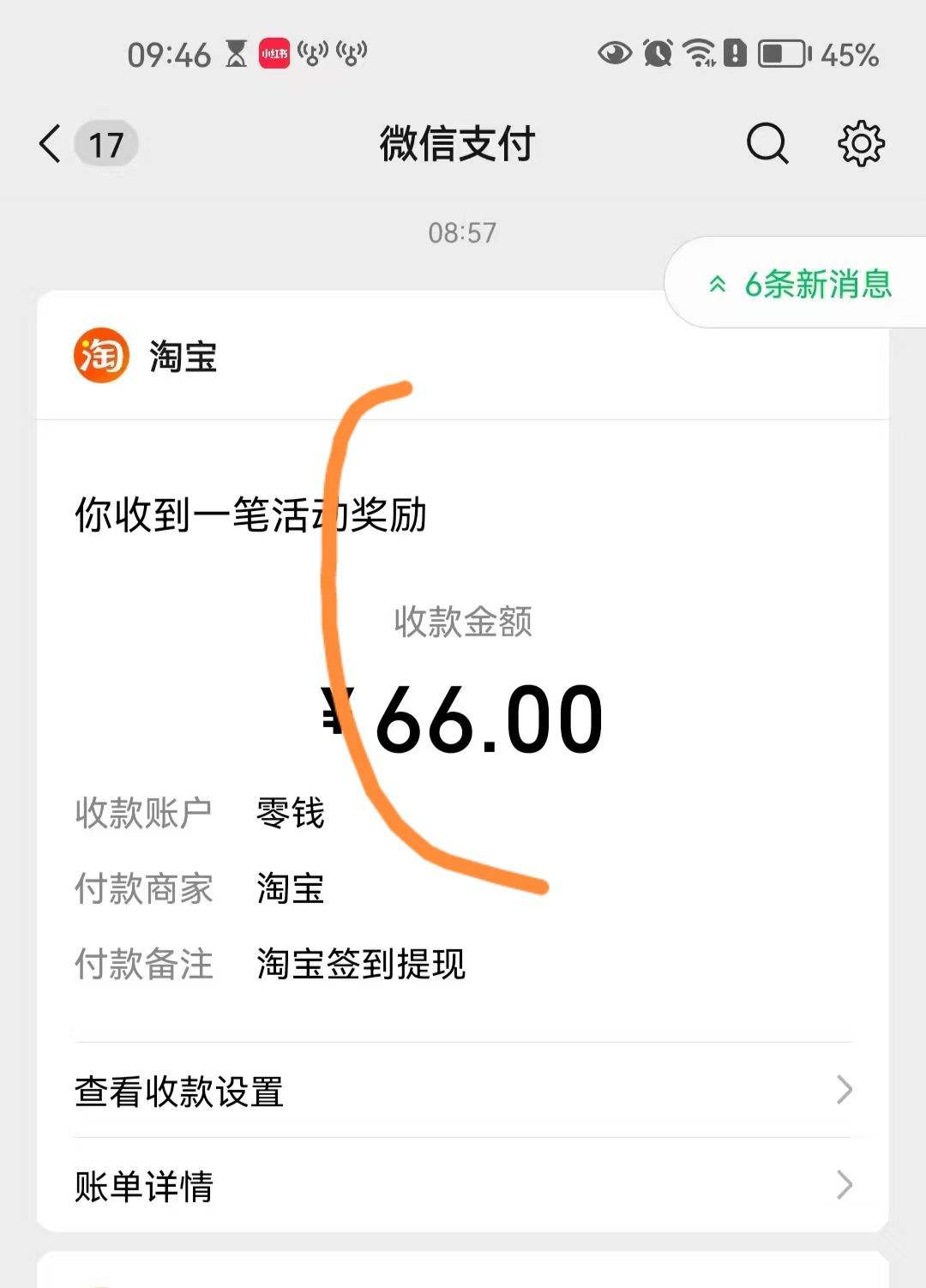Open the Taobao logo icon
This screenshot has height=1288, width=926.
click(100, 357)
